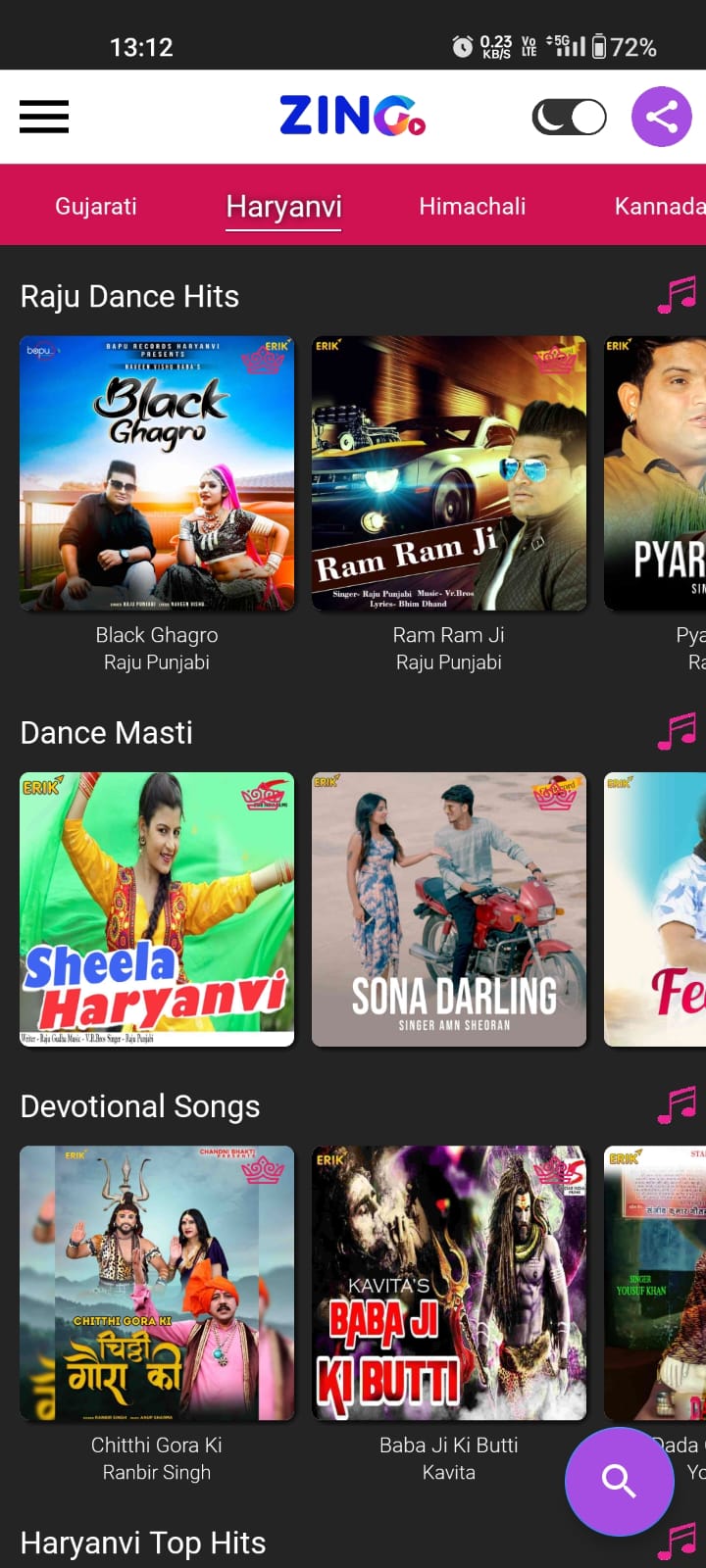
Task: Open the Ram Ram Ji album tile
Action: 449,473
